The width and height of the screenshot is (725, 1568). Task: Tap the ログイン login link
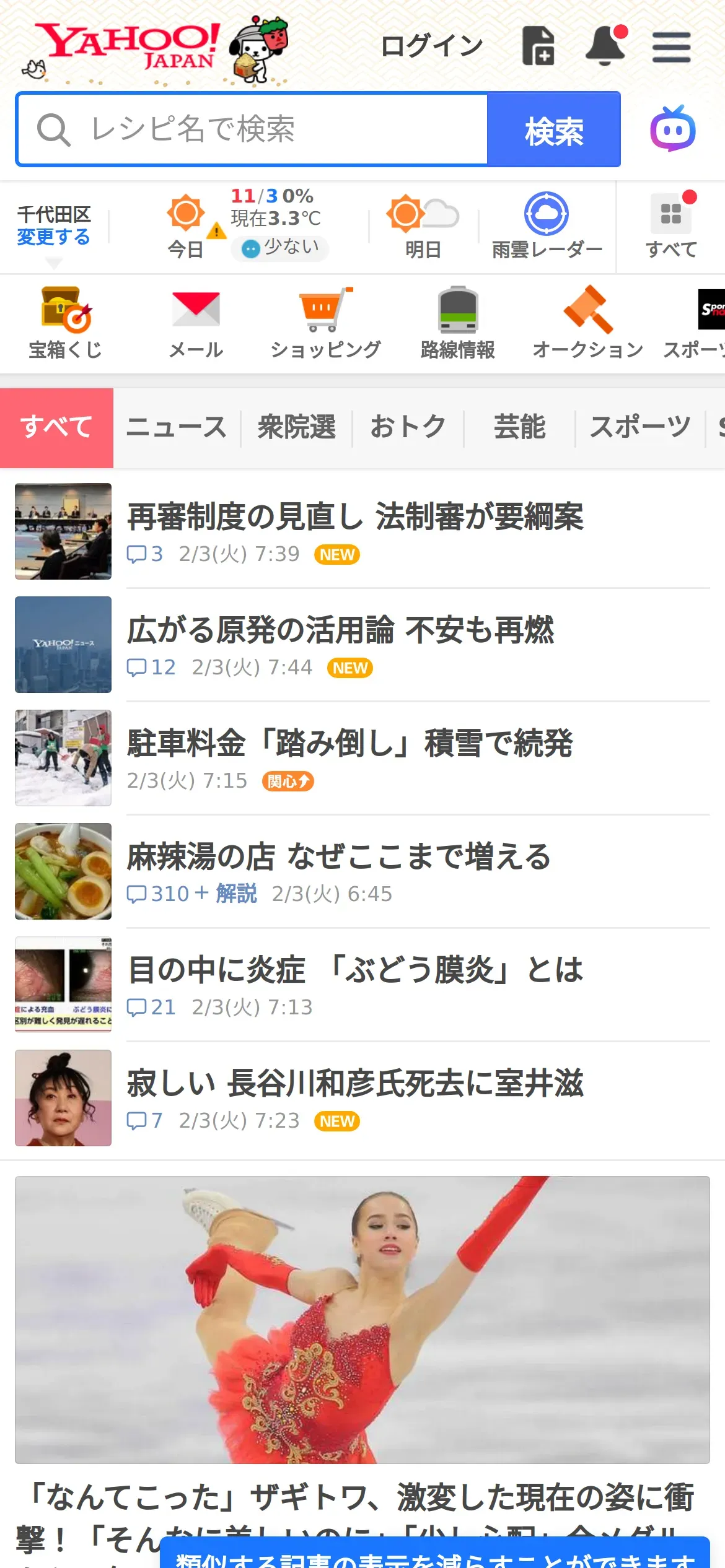point(431,46)
